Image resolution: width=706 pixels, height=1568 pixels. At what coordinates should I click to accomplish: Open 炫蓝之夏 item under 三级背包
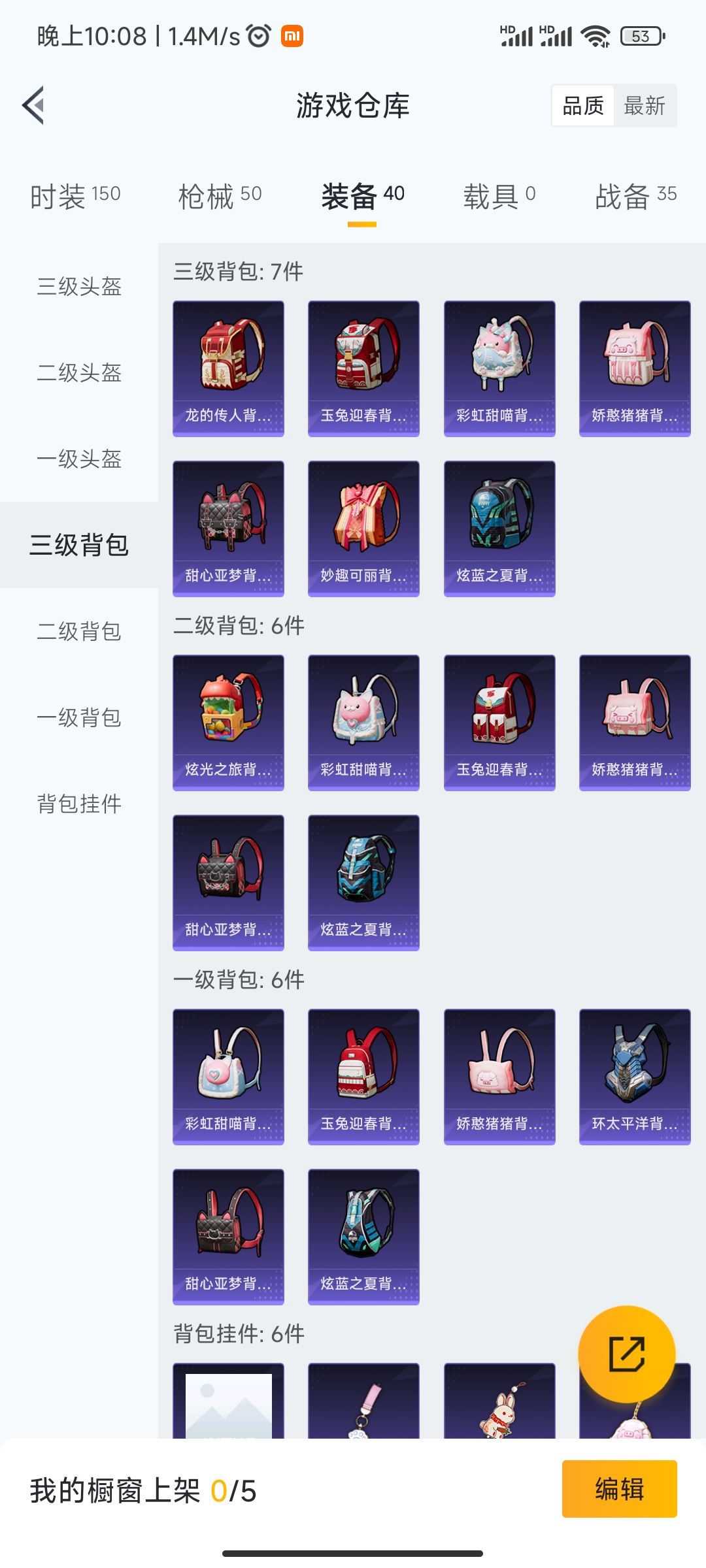[x=499, y=529]
